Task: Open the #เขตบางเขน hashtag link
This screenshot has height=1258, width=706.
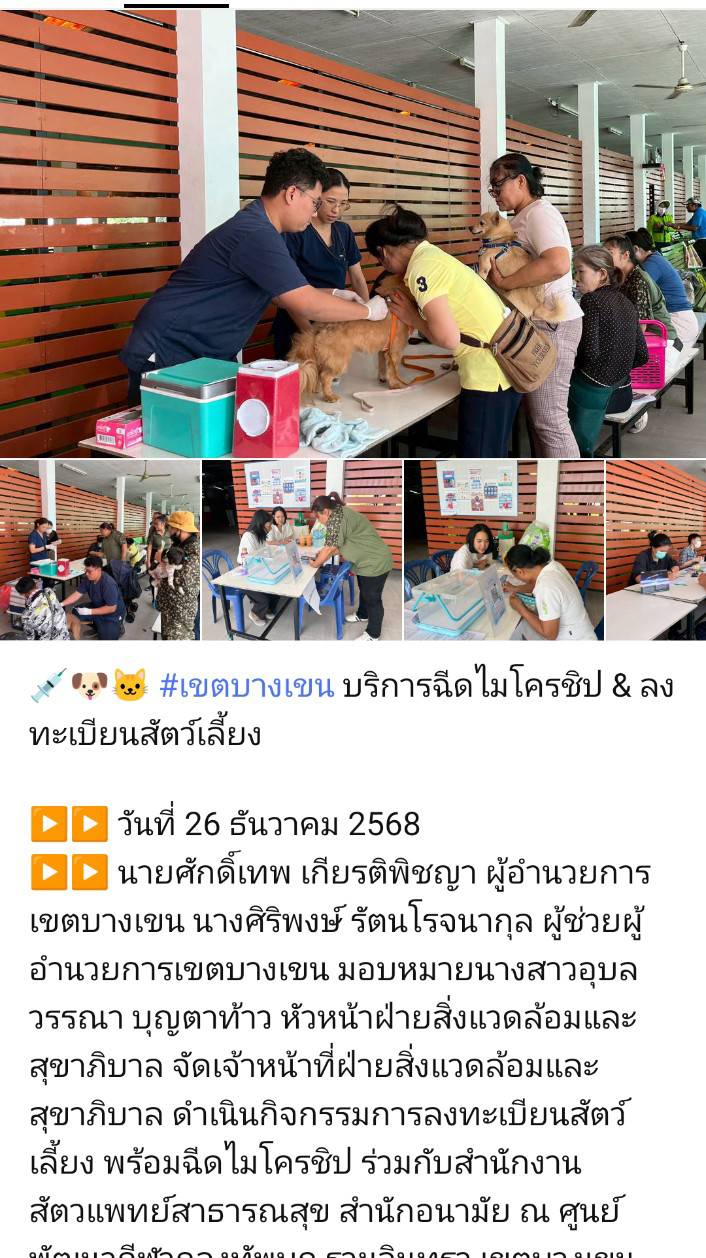Action: 246,686
